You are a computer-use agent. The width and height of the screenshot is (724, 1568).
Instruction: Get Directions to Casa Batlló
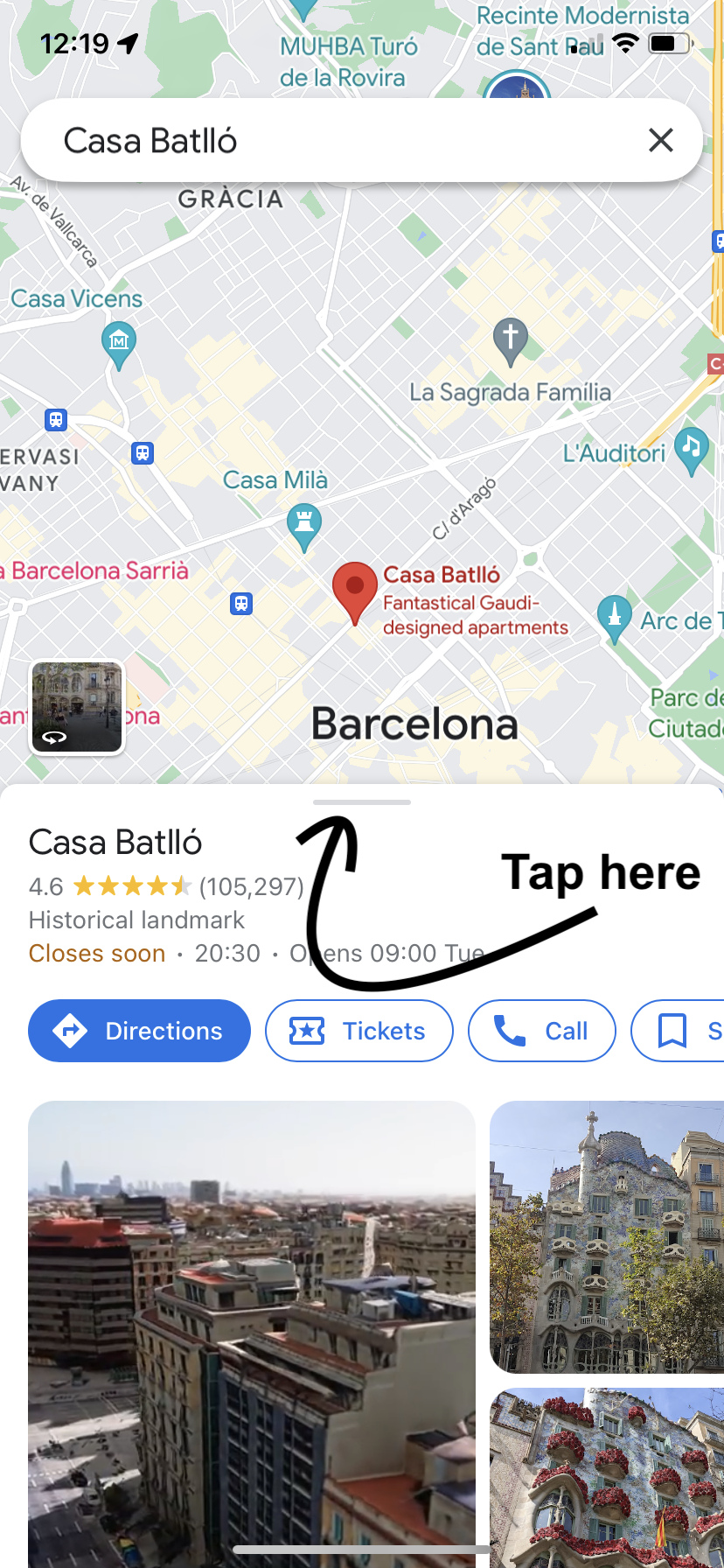pyautogui.click(x=140, y=1031)
